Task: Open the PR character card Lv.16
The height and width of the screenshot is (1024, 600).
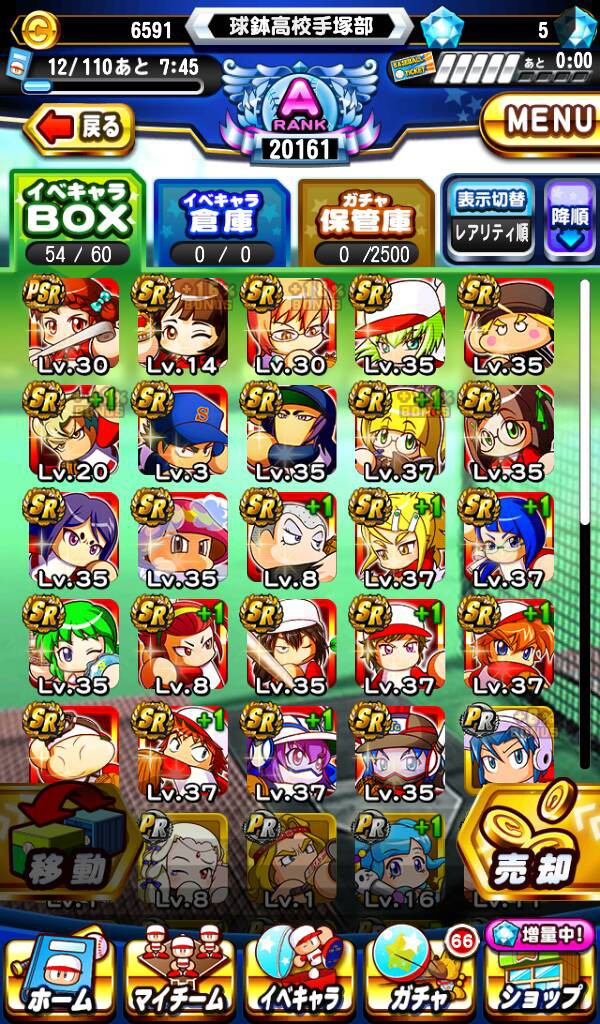Action: point(398,860)
